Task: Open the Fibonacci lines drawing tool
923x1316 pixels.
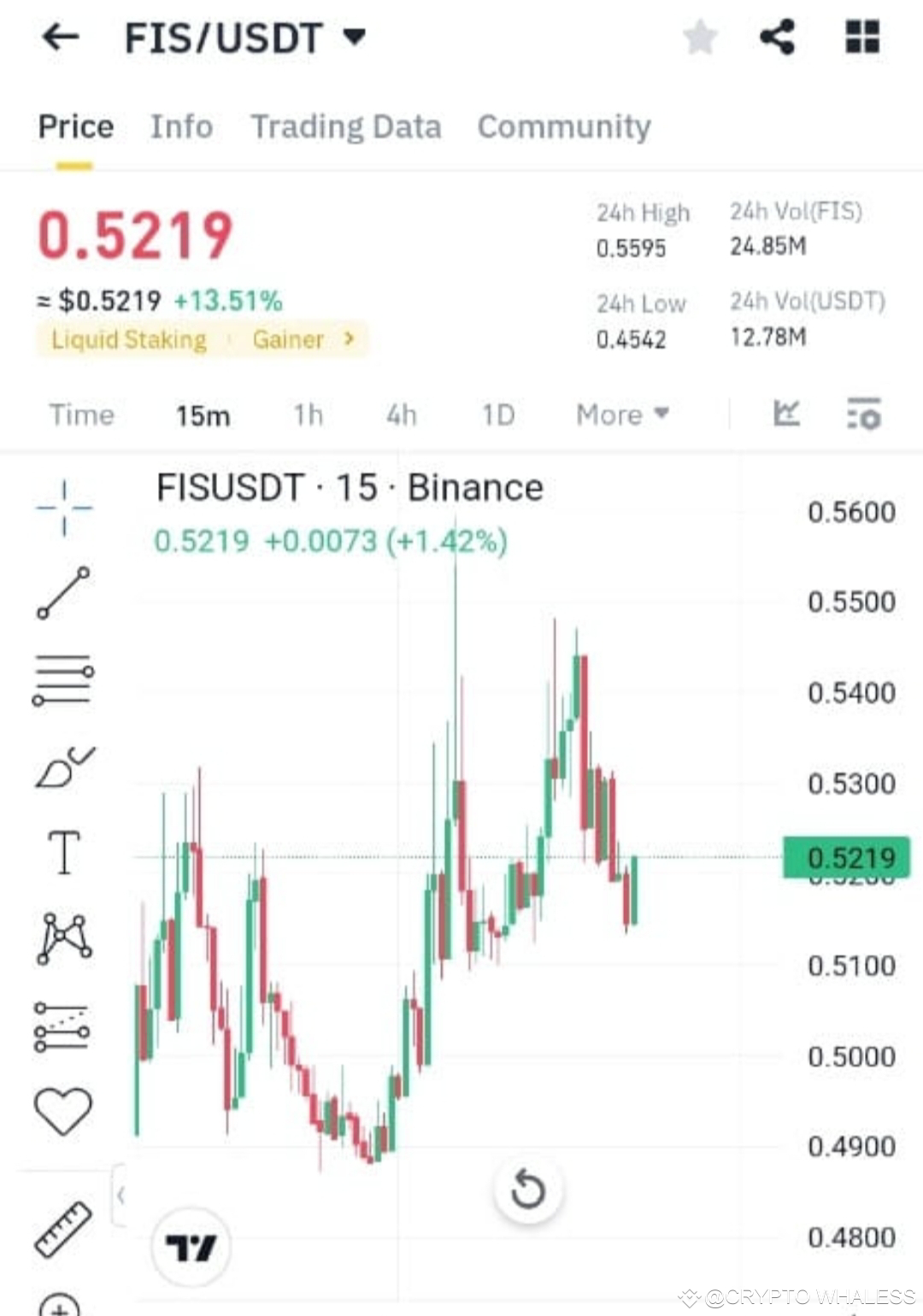Action: pyautogui.click(x=64, y=679)
